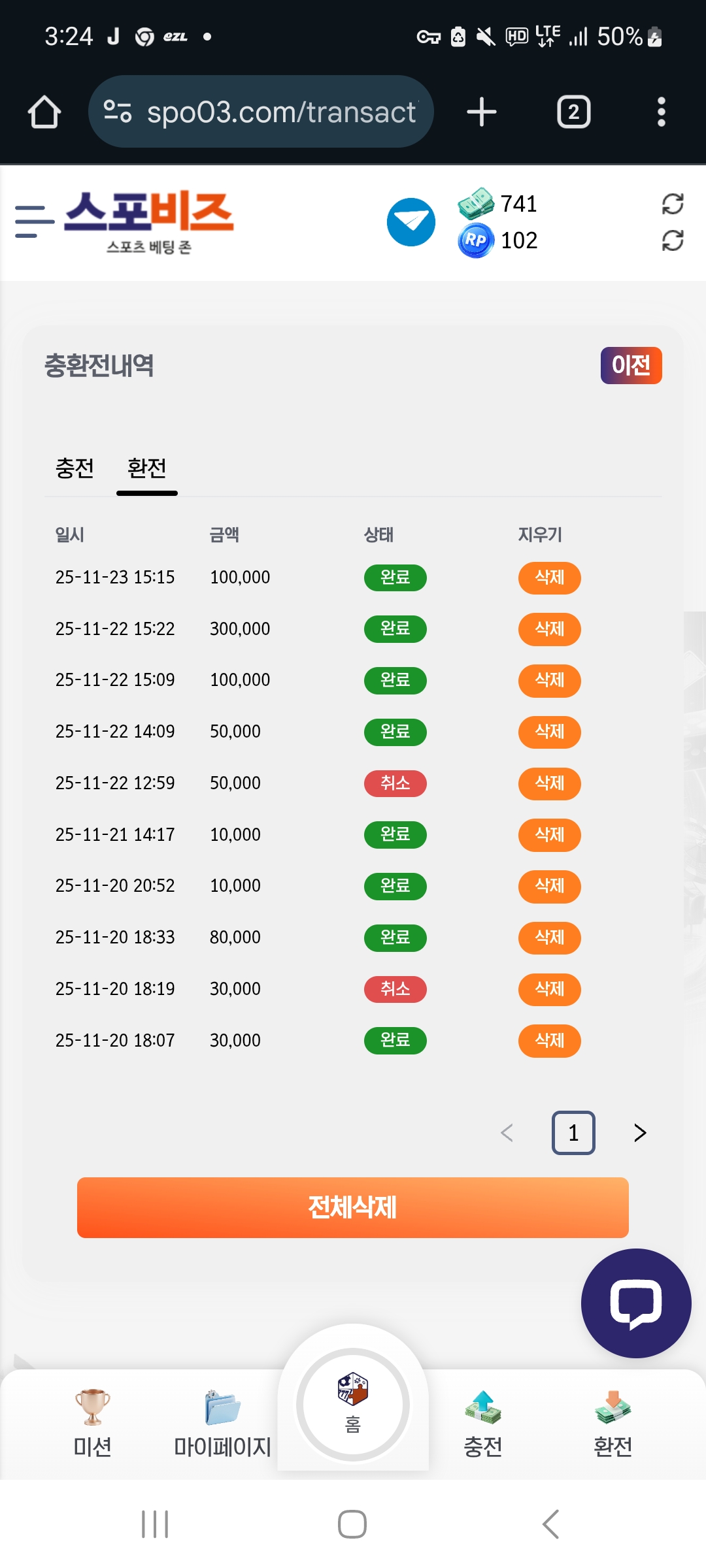Open the Telegram paper plane icon

[411, 222]
